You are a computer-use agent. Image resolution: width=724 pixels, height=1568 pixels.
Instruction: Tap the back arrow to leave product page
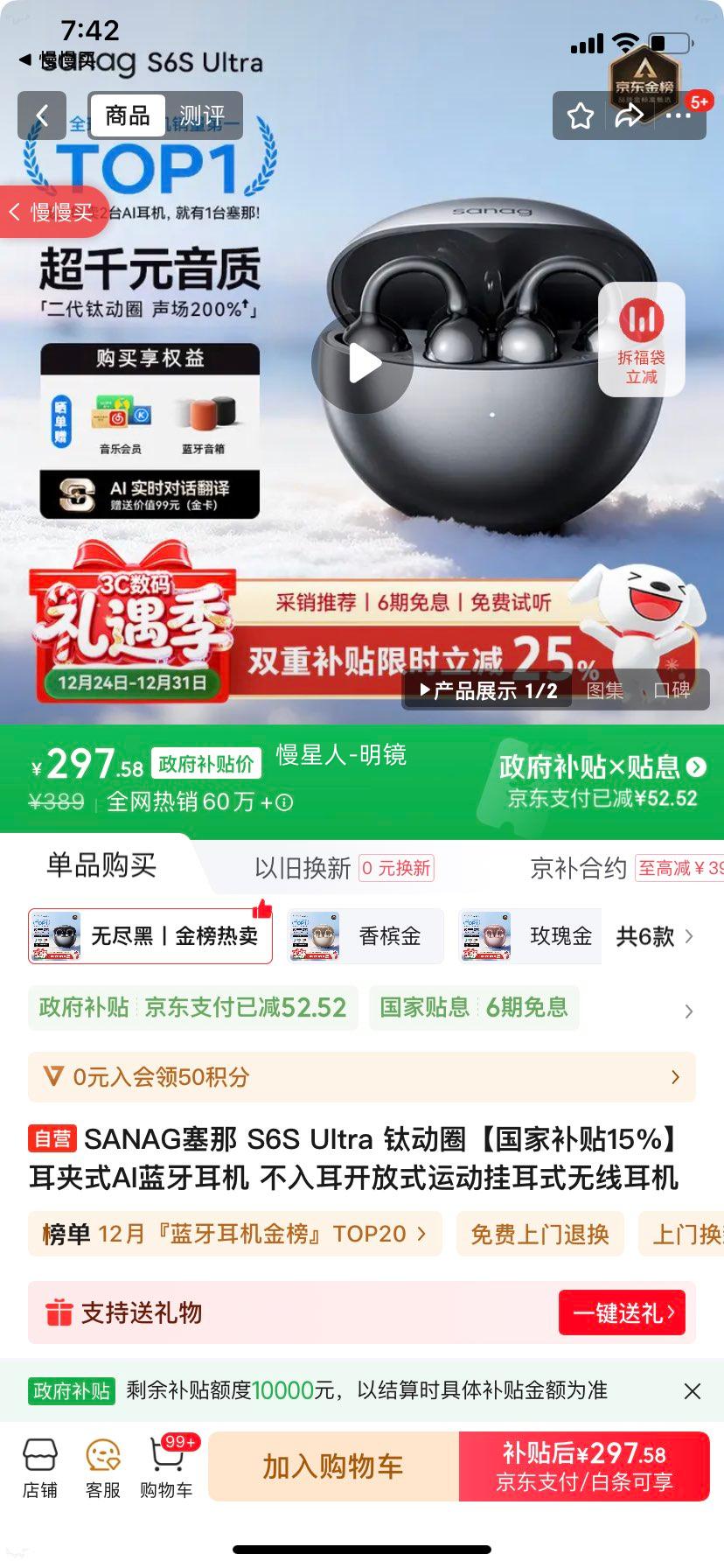(40, 115)
